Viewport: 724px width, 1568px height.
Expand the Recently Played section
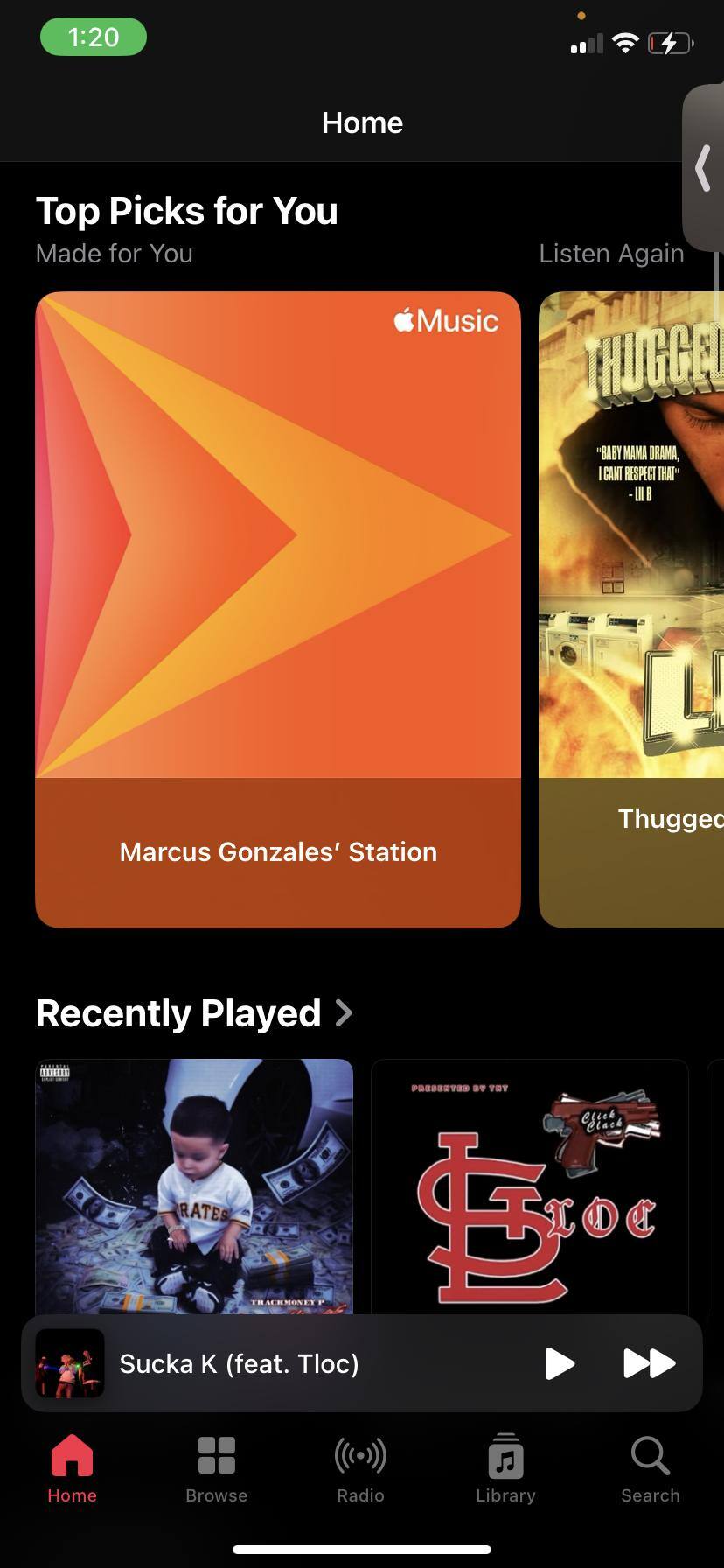point(194,1013)
